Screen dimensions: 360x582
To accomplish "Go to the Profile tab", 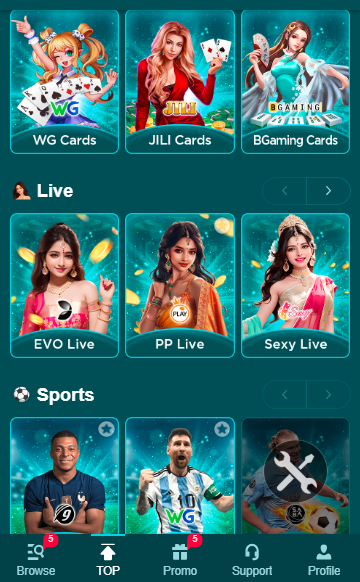I will click(324, 558).
